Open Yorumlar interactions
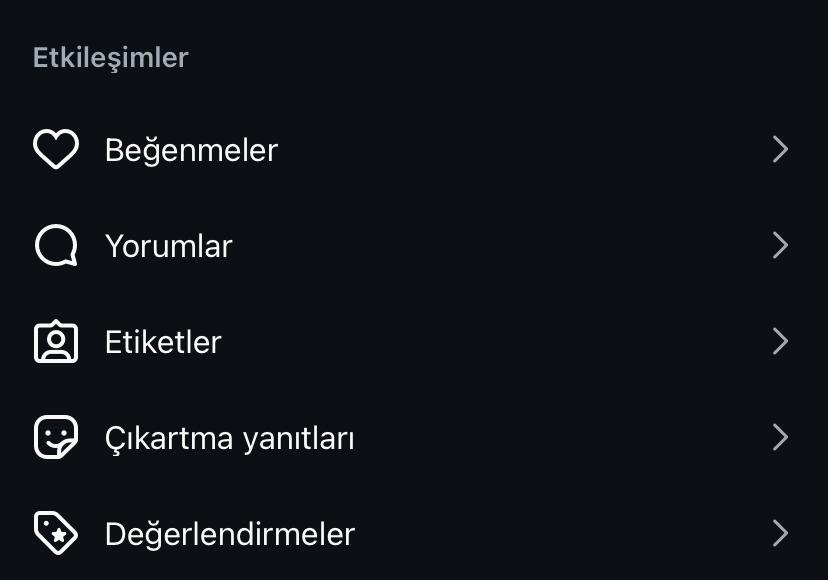Screen dimensions: 828x580 (169, 246)
